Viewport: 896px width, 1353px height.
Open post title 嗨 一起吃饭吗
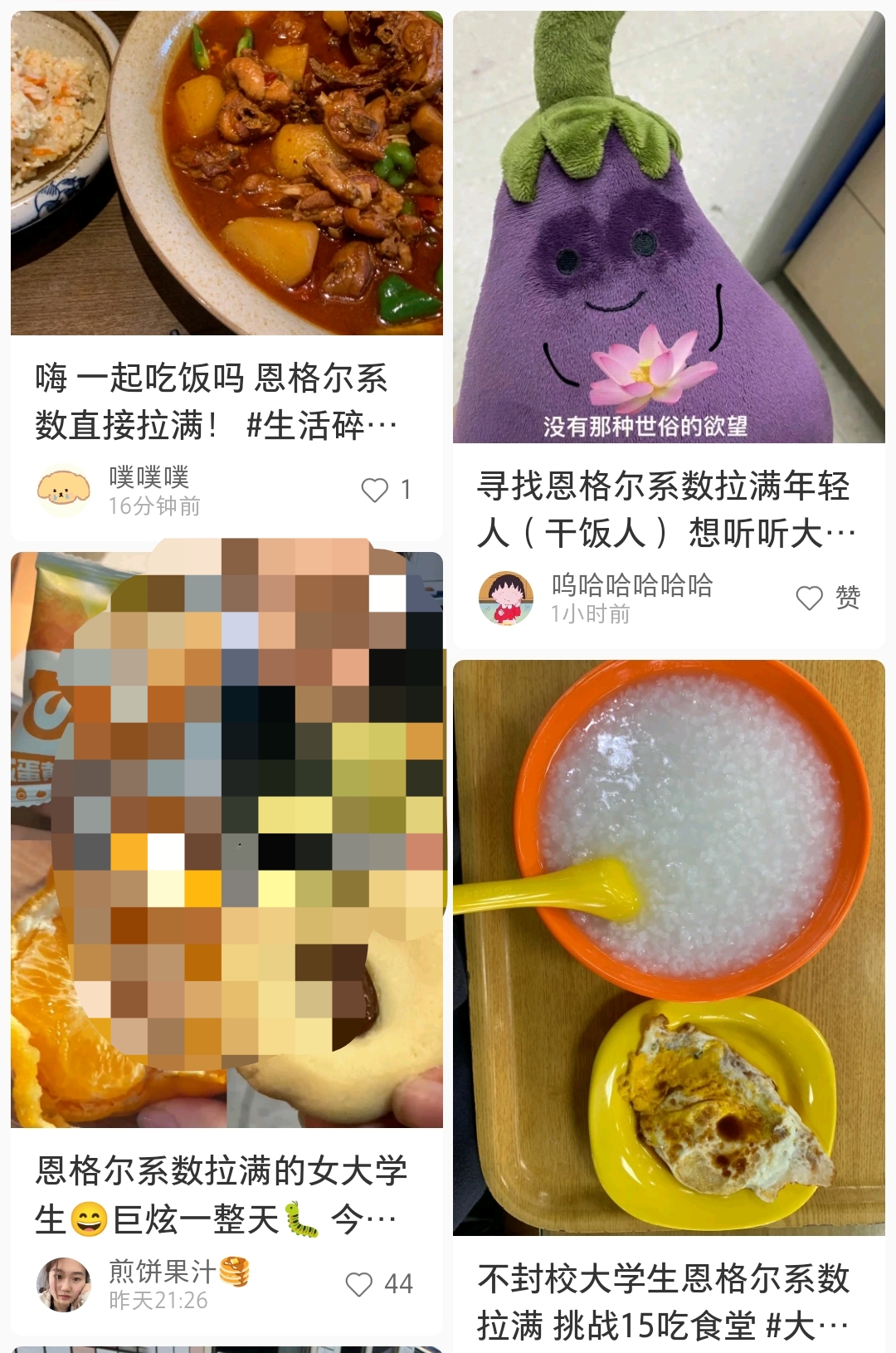click(x=216, y=402)
